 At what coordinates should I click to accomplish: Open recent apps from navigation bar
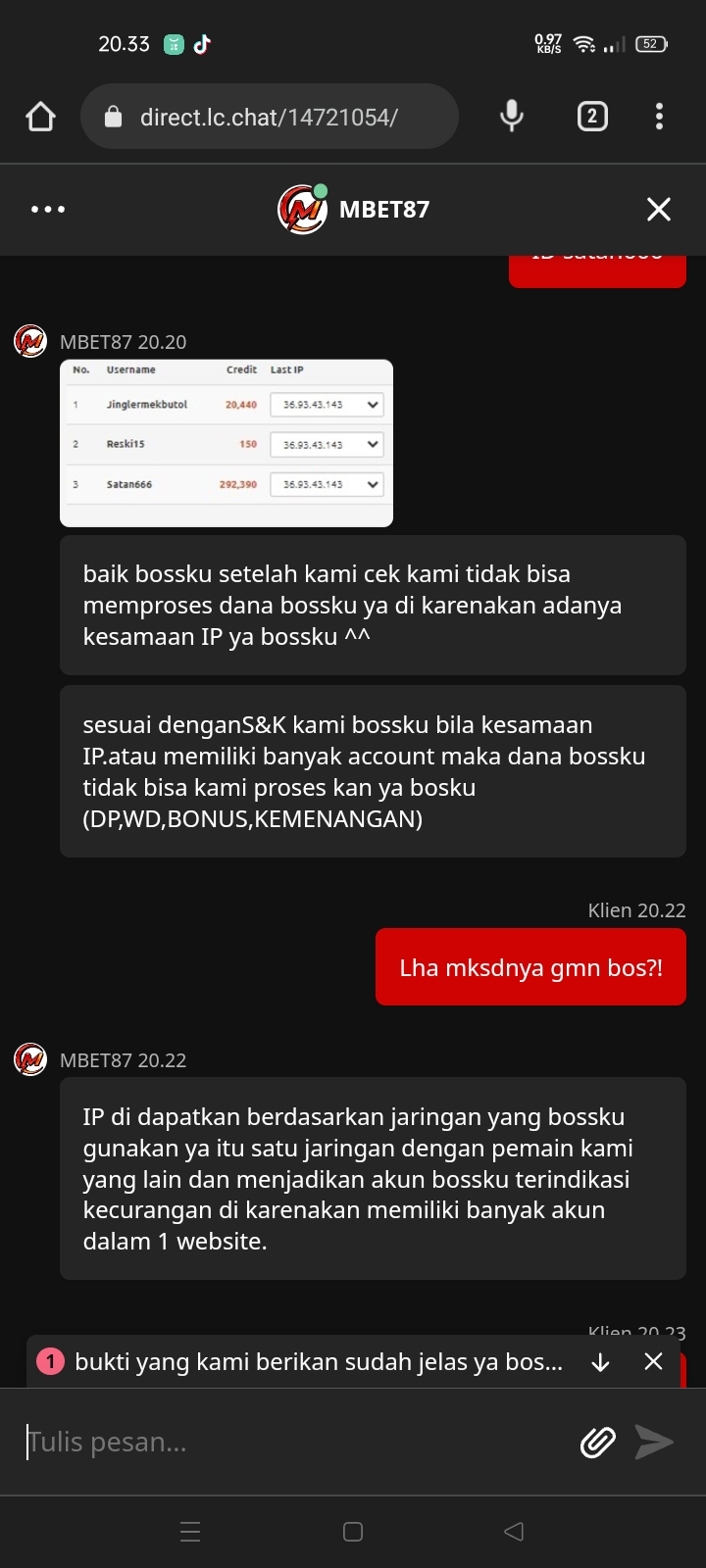pos(191,1532)
